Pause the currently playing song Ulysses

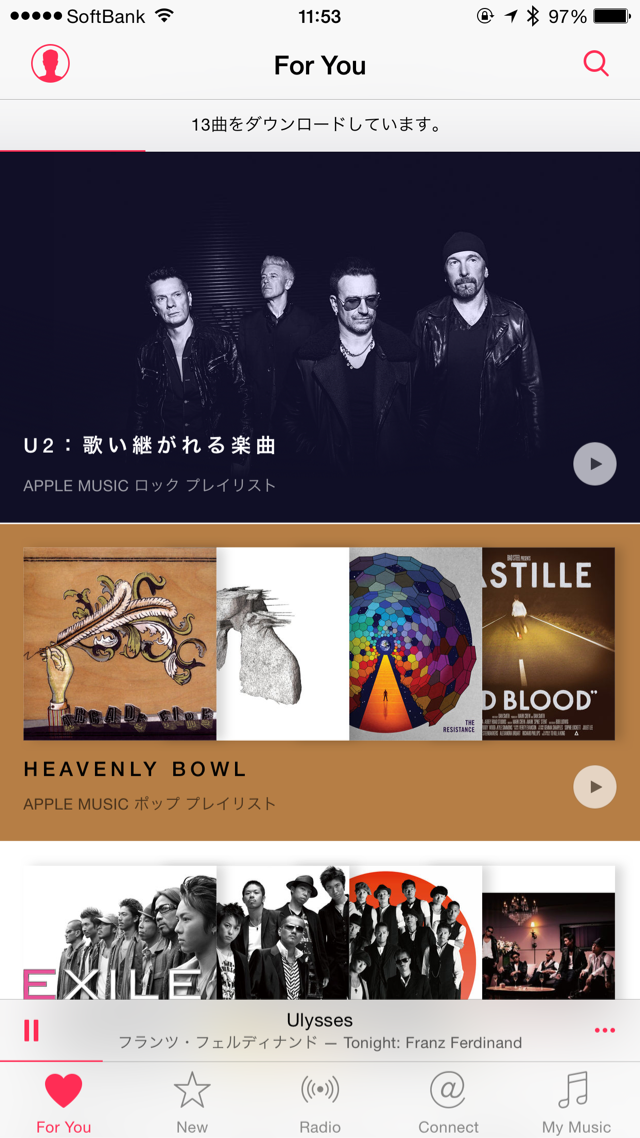(x=31, y=1031)
